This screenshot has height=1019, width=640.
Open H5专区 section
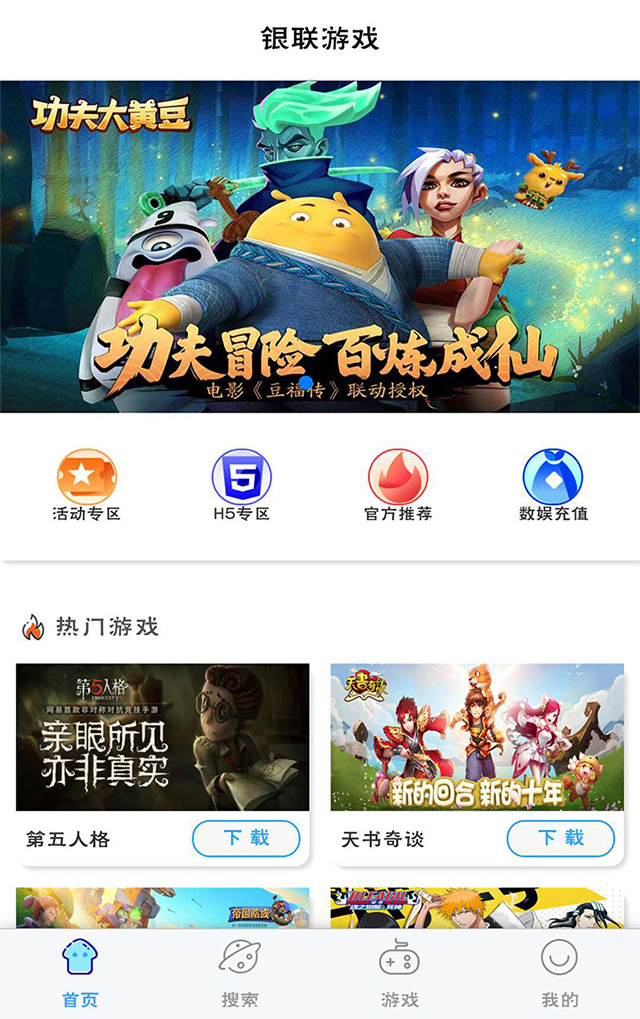click(x=241, y=485)
